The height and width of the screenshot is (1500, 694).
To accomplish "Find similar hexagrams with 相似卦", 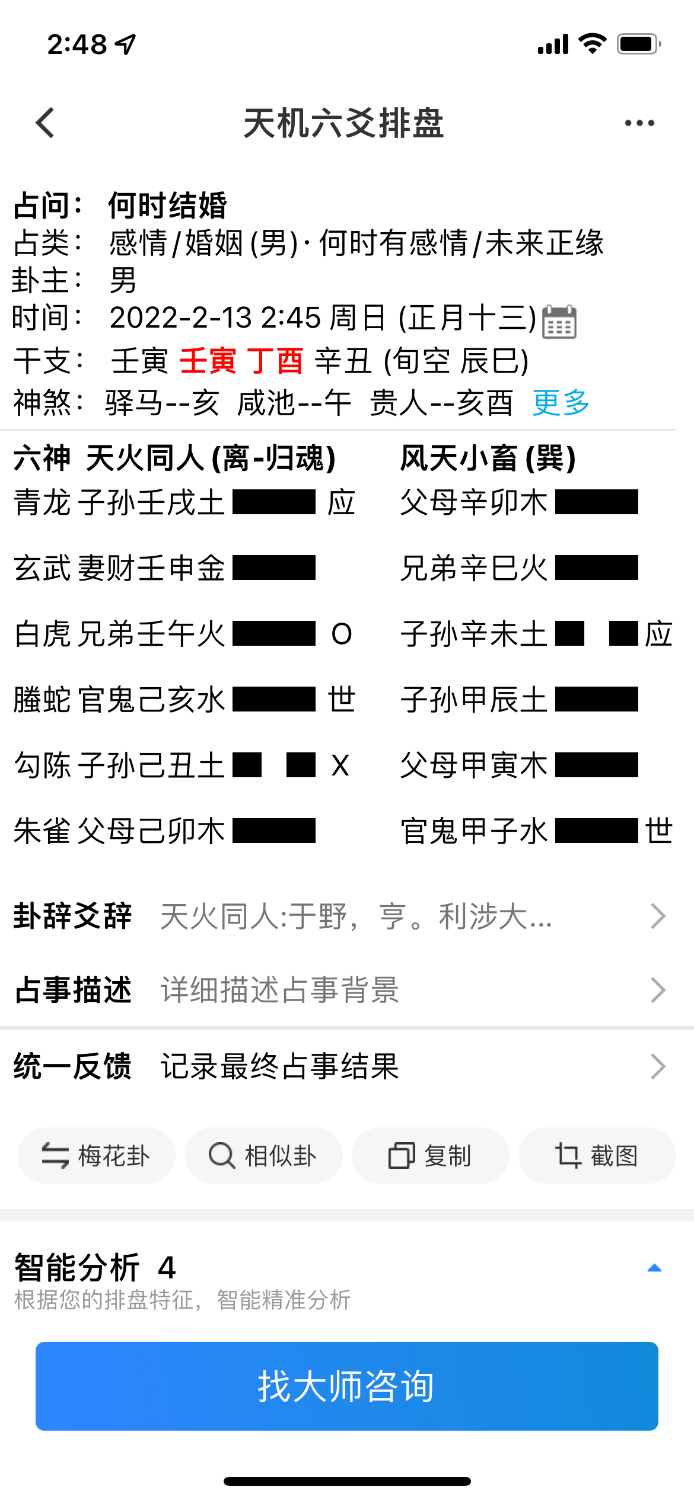I will (x=264, y=1156).
